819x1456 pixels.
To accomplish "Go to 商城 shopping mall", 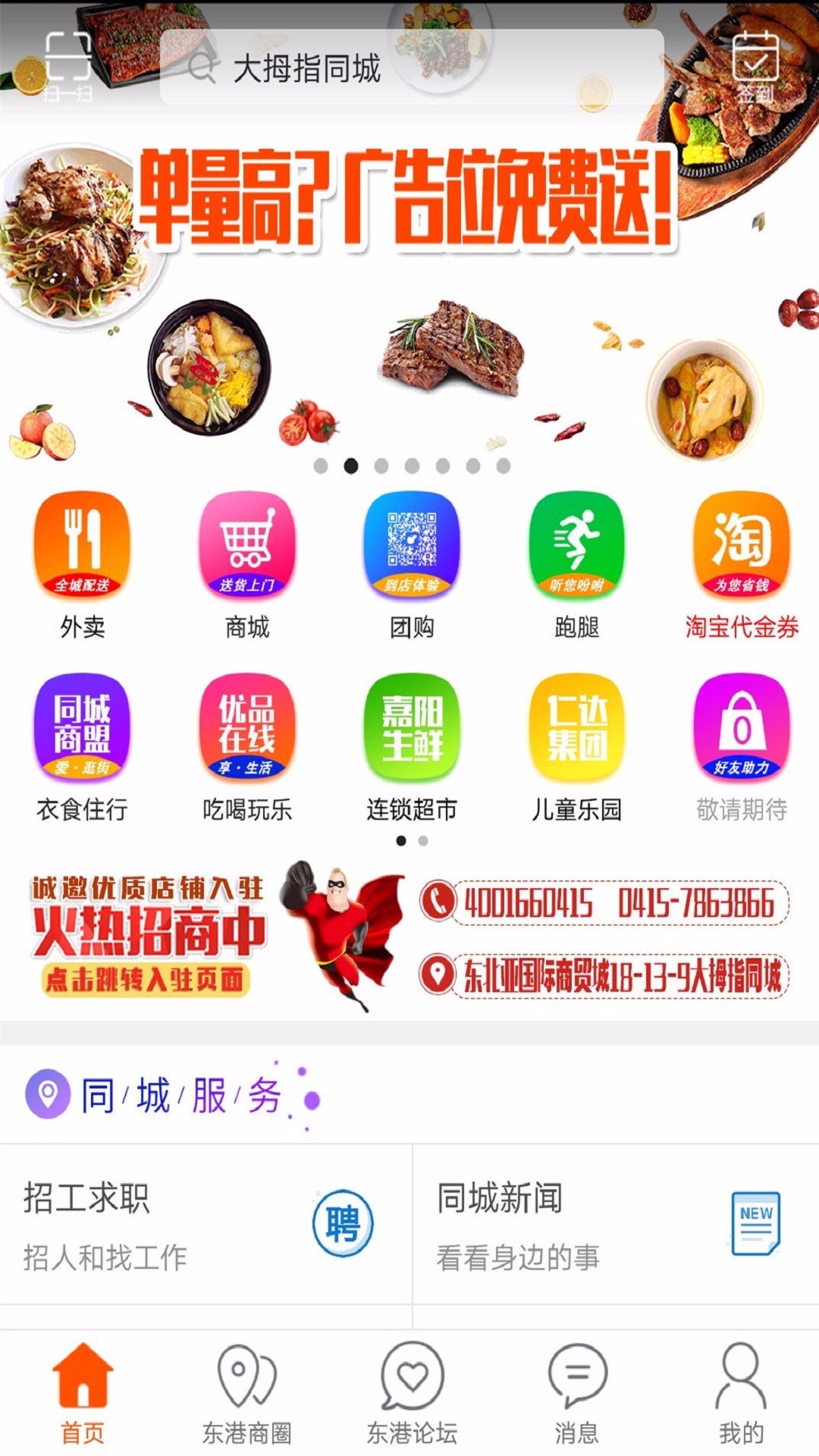I will tap(247, 565).
